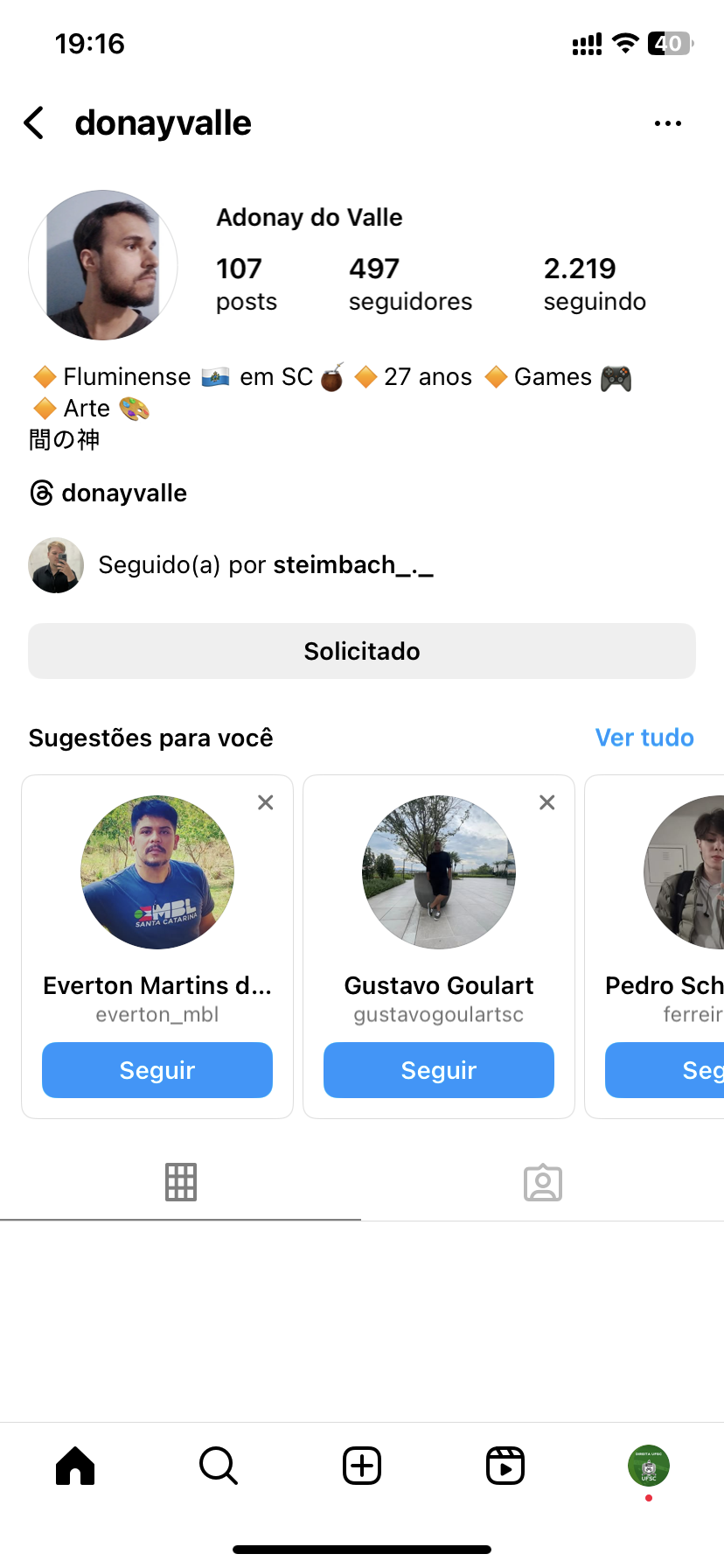Switch to the posts grid tab
The image size is (724, 1568).
tap(181, 1182)
